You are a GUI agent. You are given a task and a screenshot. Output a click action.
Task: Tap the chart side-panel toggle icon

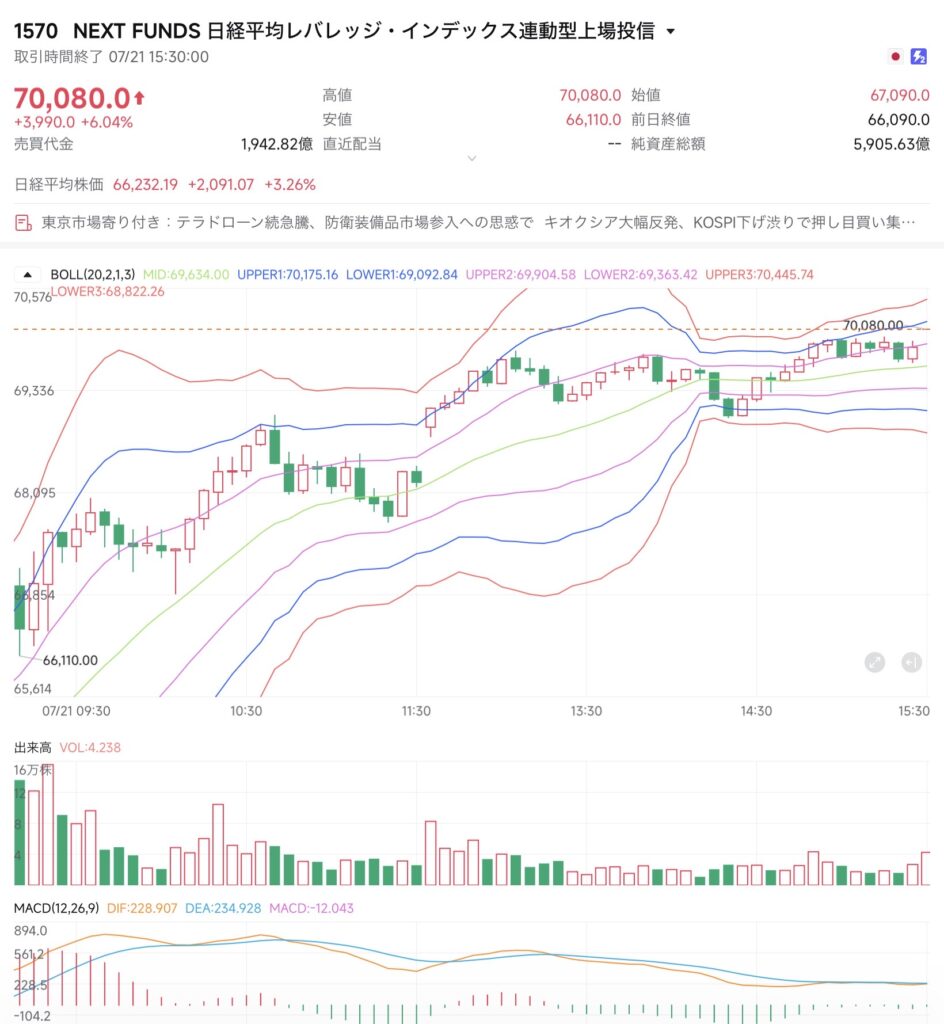coord(911,662)
